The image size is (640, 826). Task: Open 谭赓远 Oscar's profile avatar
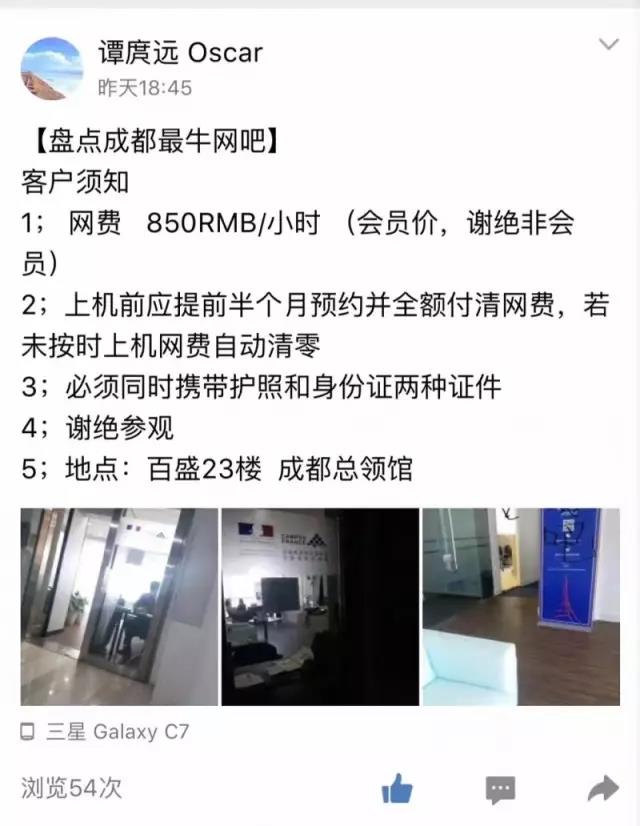pyautogui.click(x=52, y=68)
